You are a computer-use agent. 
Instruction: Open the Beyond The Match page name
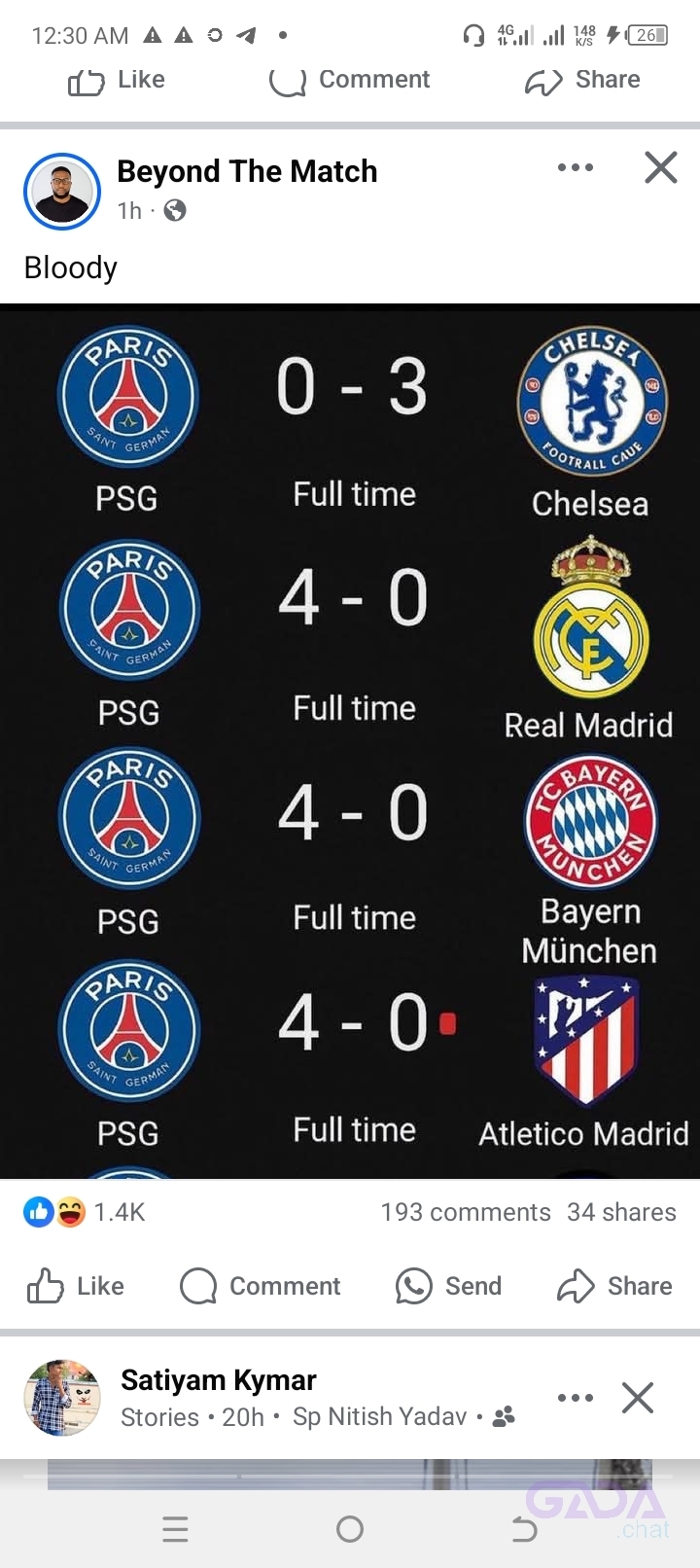247,171
